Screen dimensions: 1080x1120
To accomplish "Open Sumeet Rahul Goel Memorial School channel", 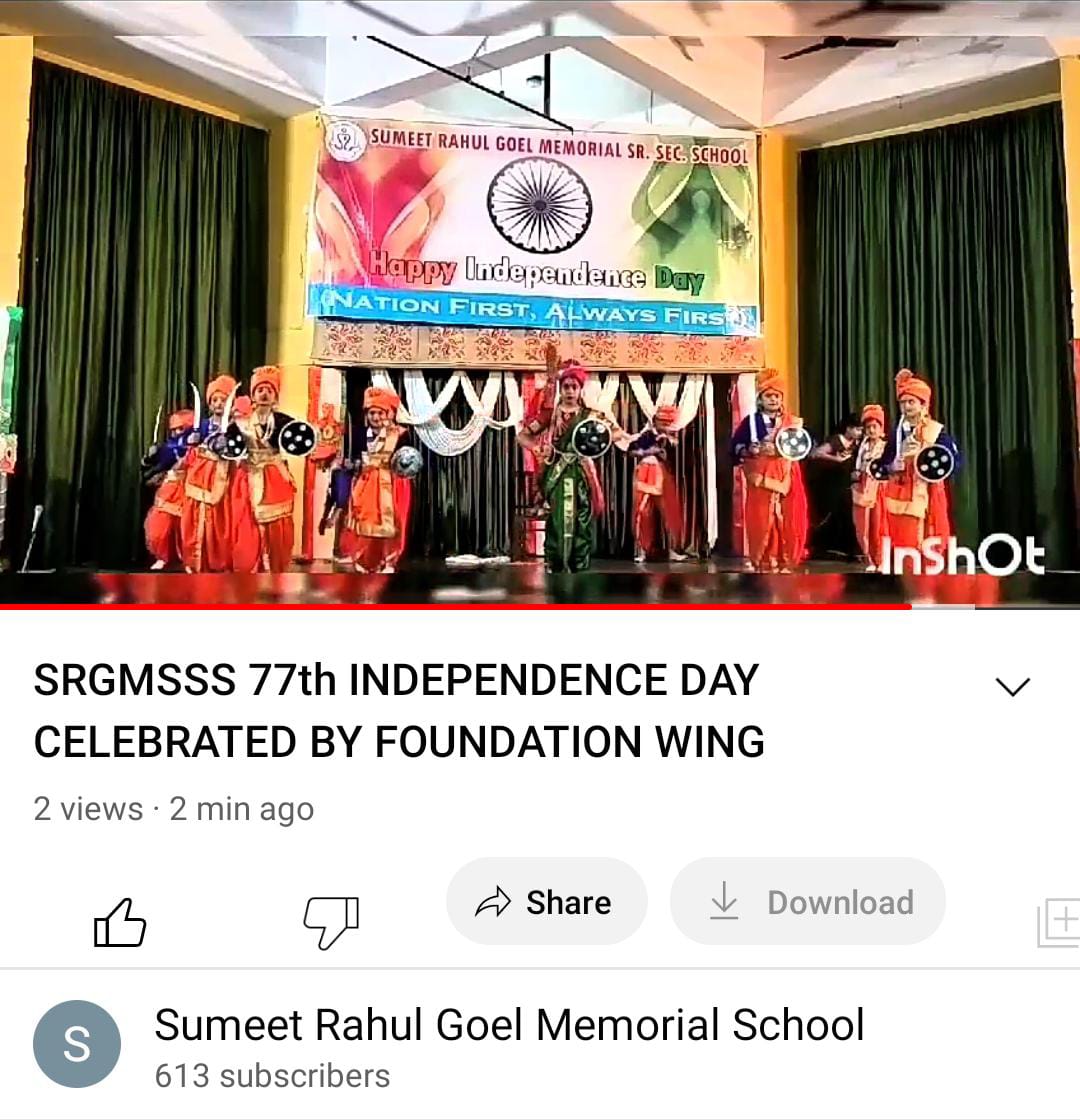I will coord(508,1026).
